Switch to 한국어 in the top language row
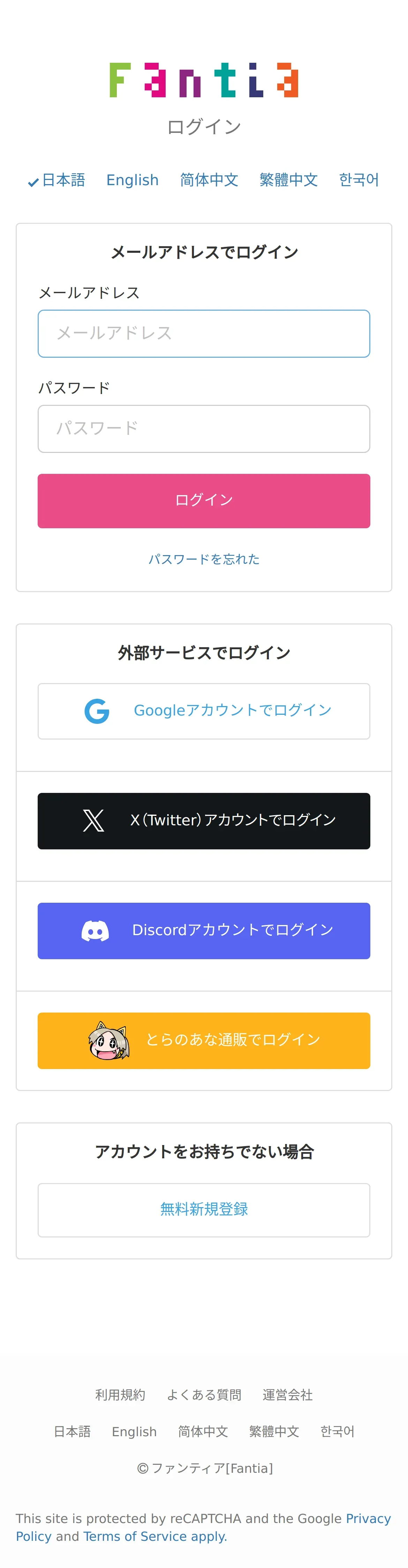The image size is (408, 1568). point(359,180)
